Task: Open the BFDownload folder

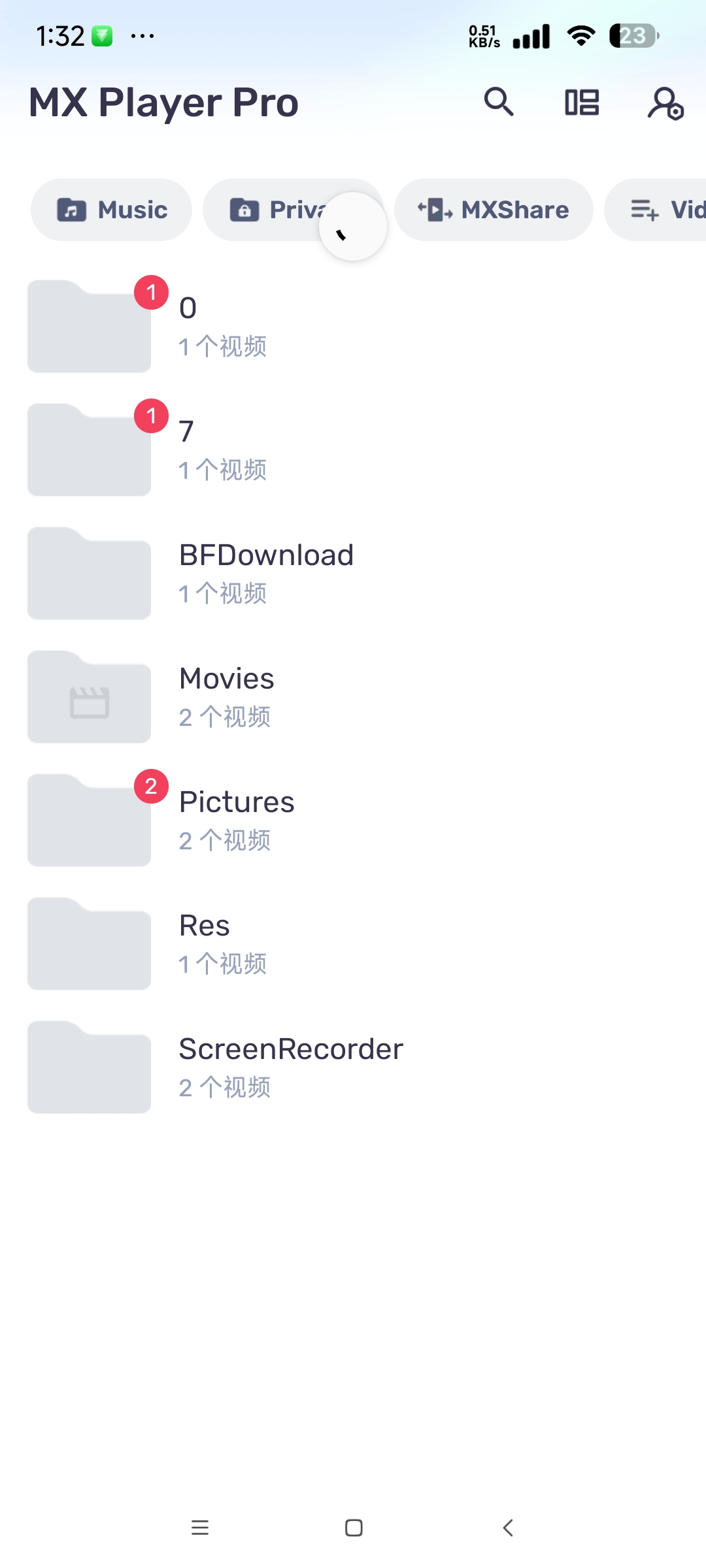Action: [x=265, y=573]
